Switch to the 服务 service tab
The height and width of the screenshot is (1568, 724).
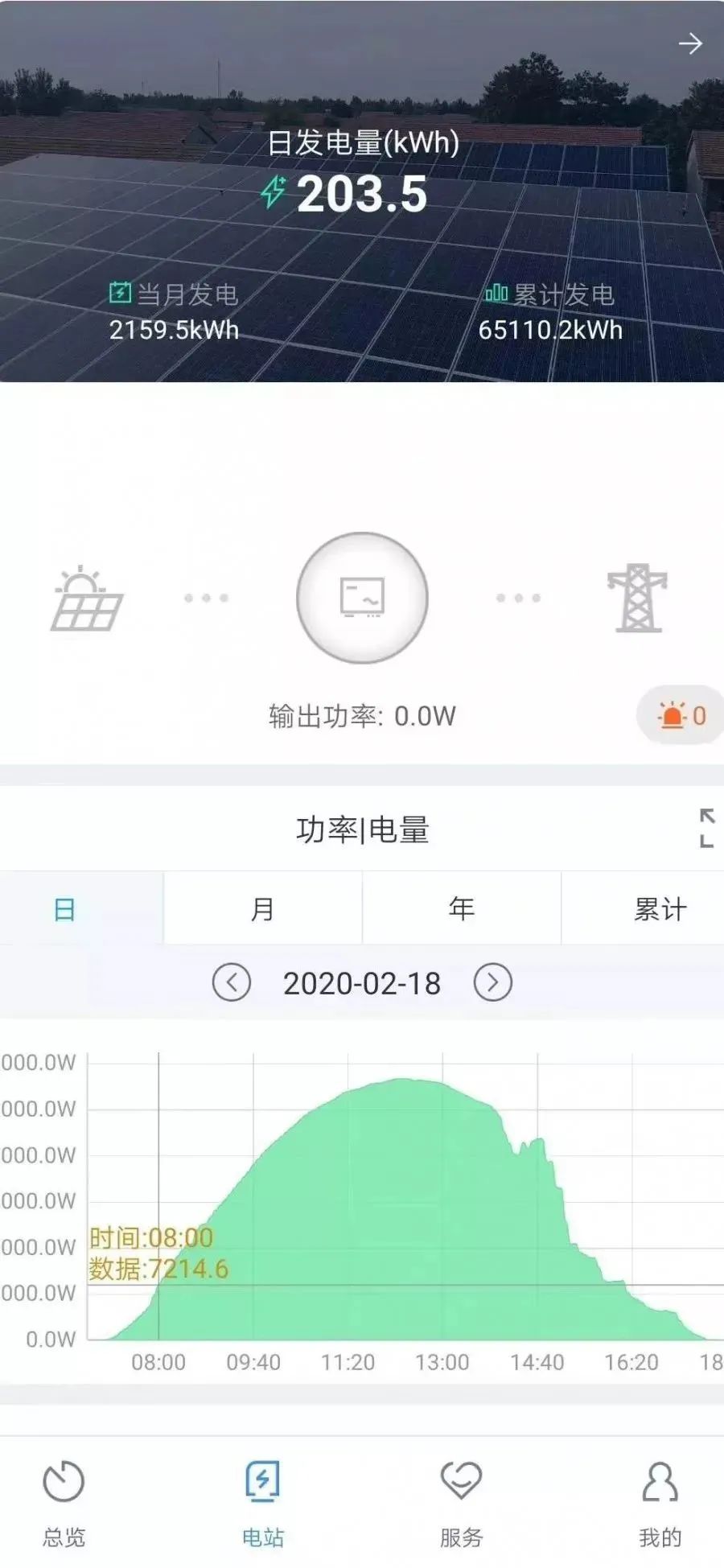(461, 1501)
